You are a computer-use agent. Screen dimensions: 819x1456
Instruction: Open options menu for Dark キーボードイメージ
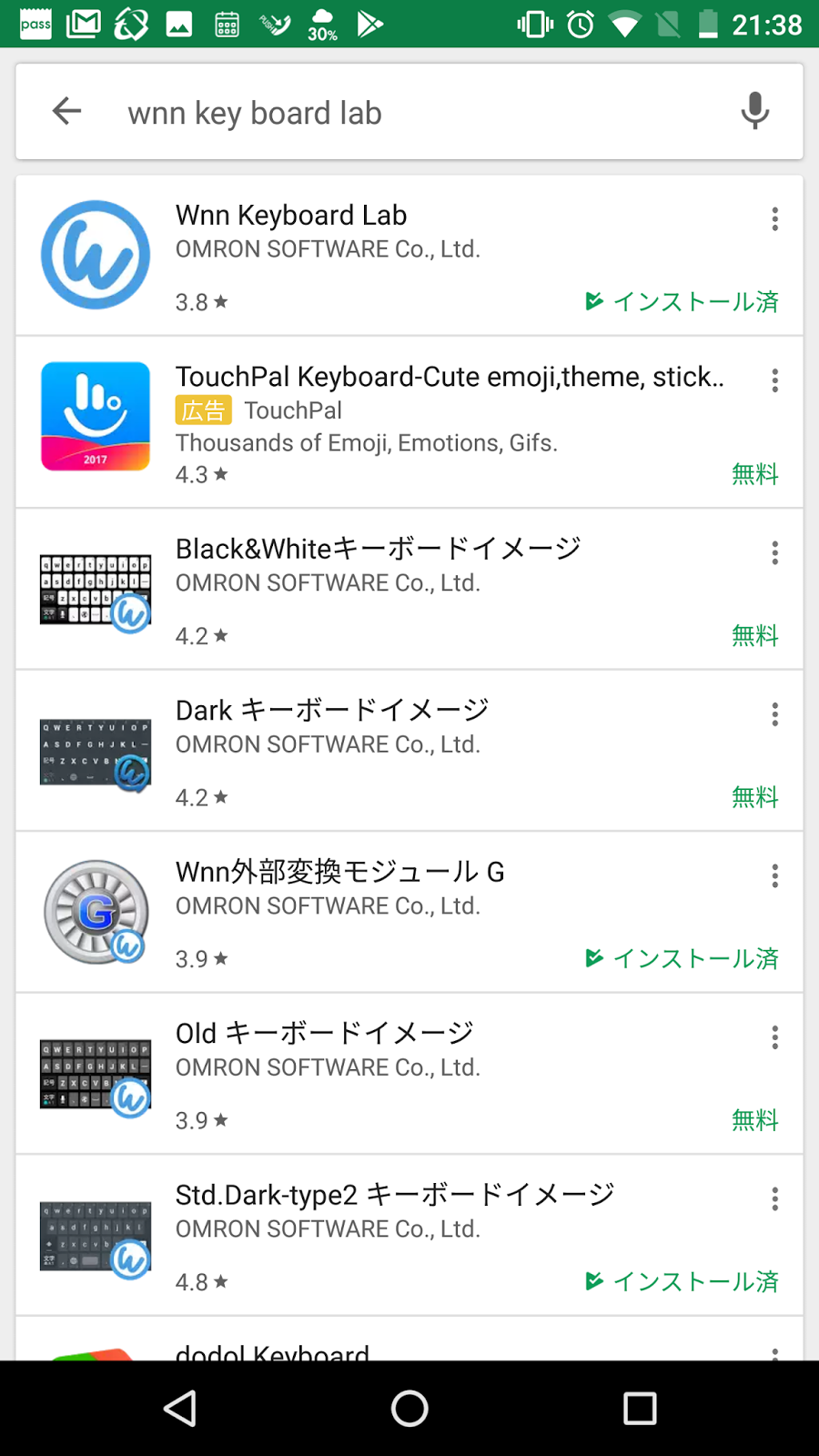[x=774, y=714]
